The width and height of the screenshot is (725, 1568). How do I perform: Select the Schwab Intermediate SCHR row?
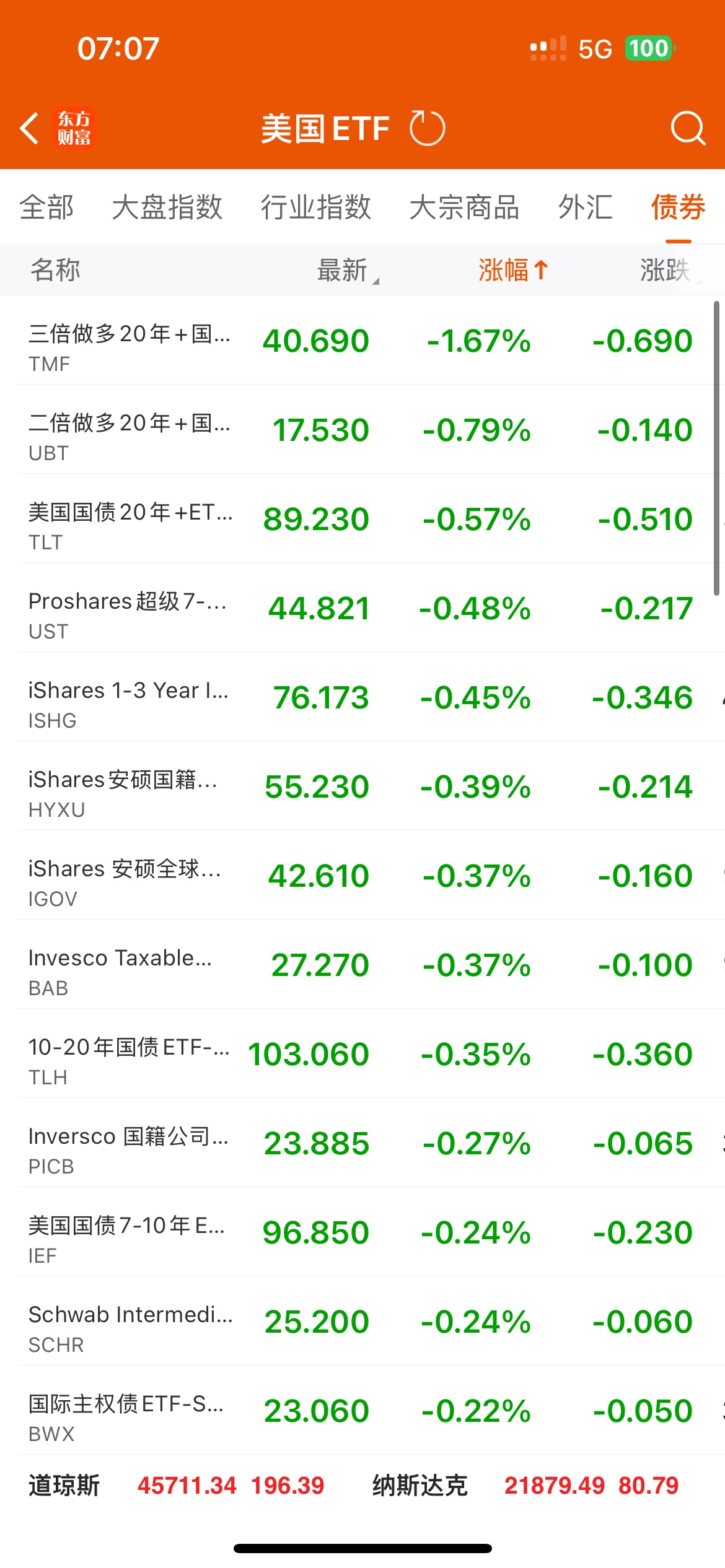click(x=362, y=1322)
